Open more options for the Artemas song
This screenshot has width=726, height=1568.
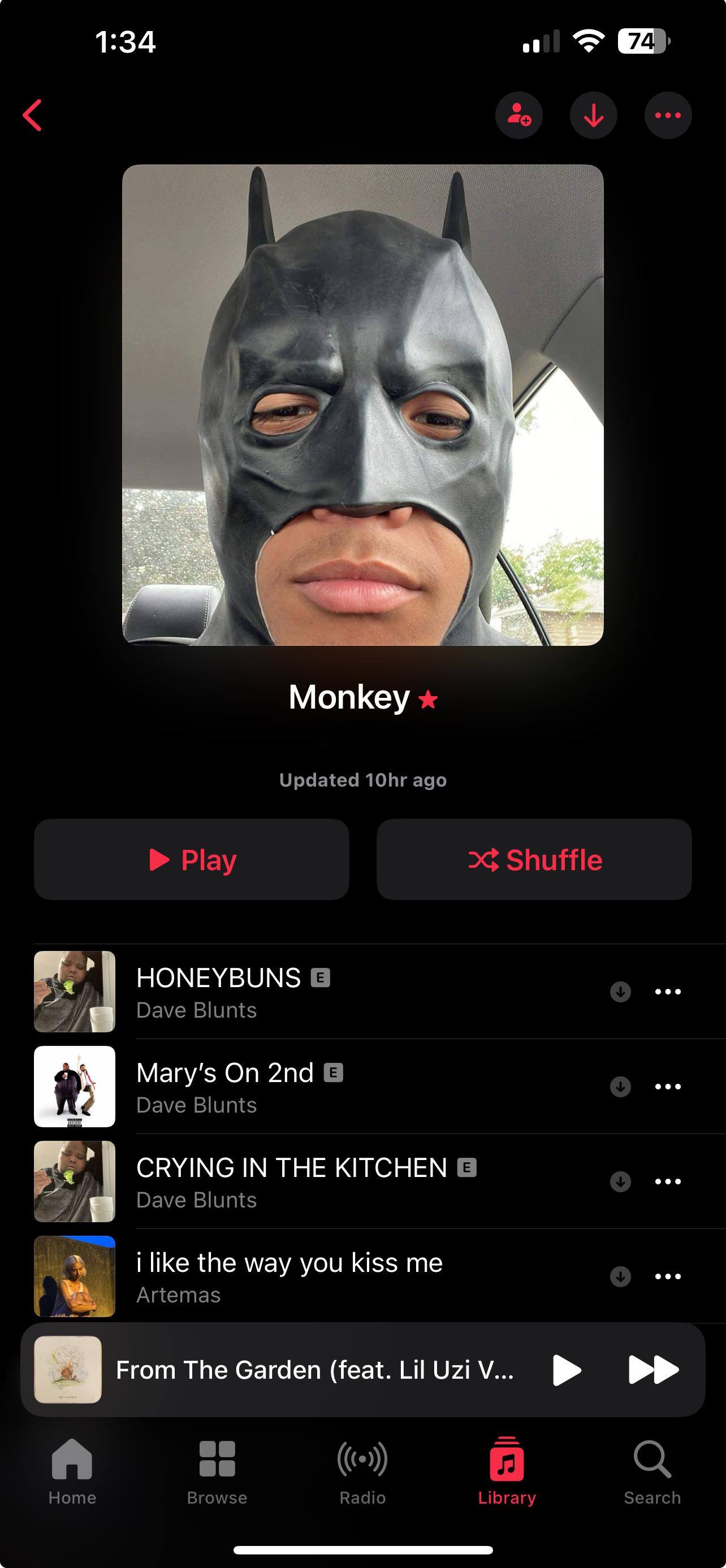point(668,1276)
